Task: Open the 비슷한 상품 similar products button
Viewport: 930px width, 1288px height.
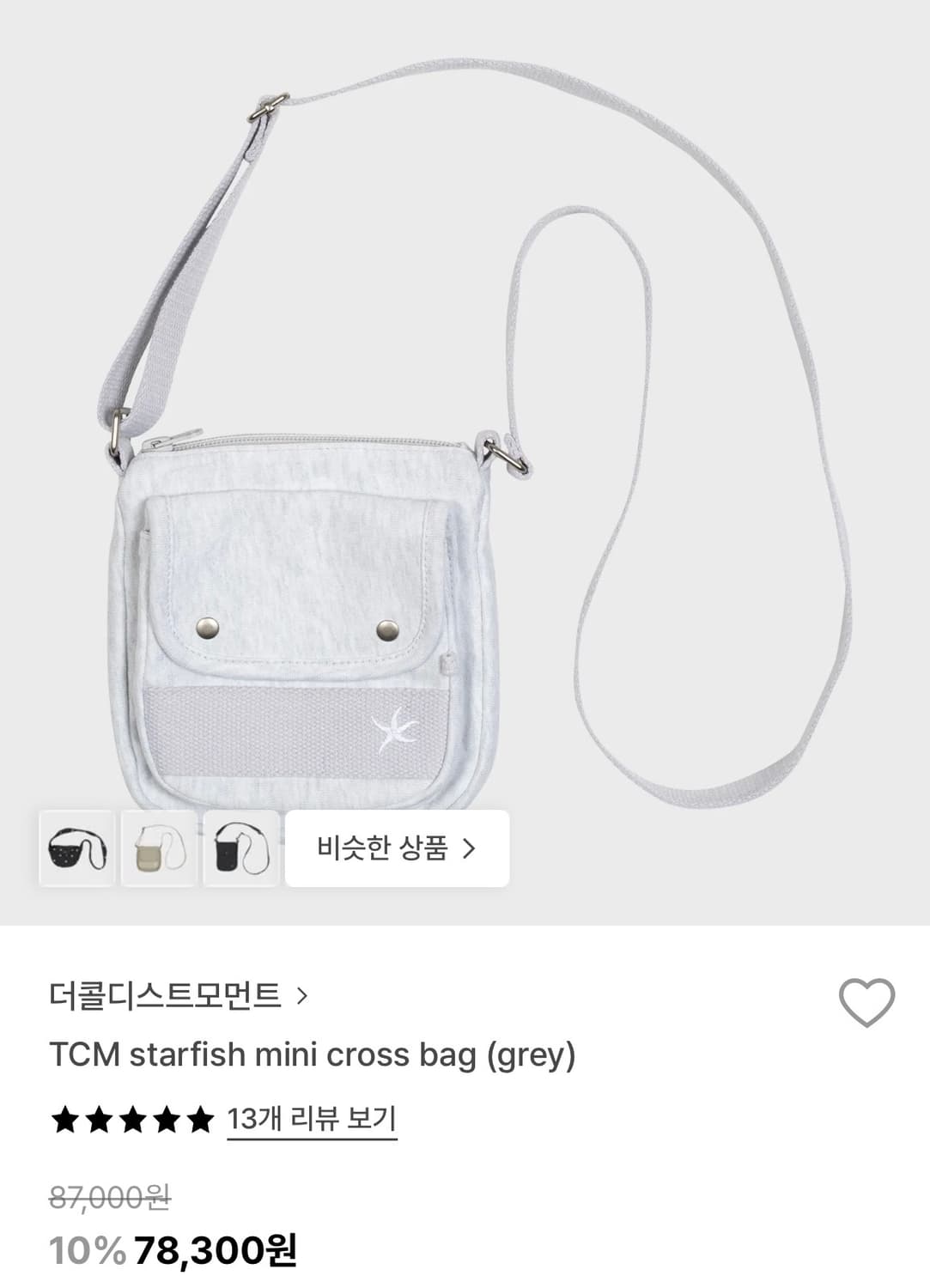Action: [395, 848]
